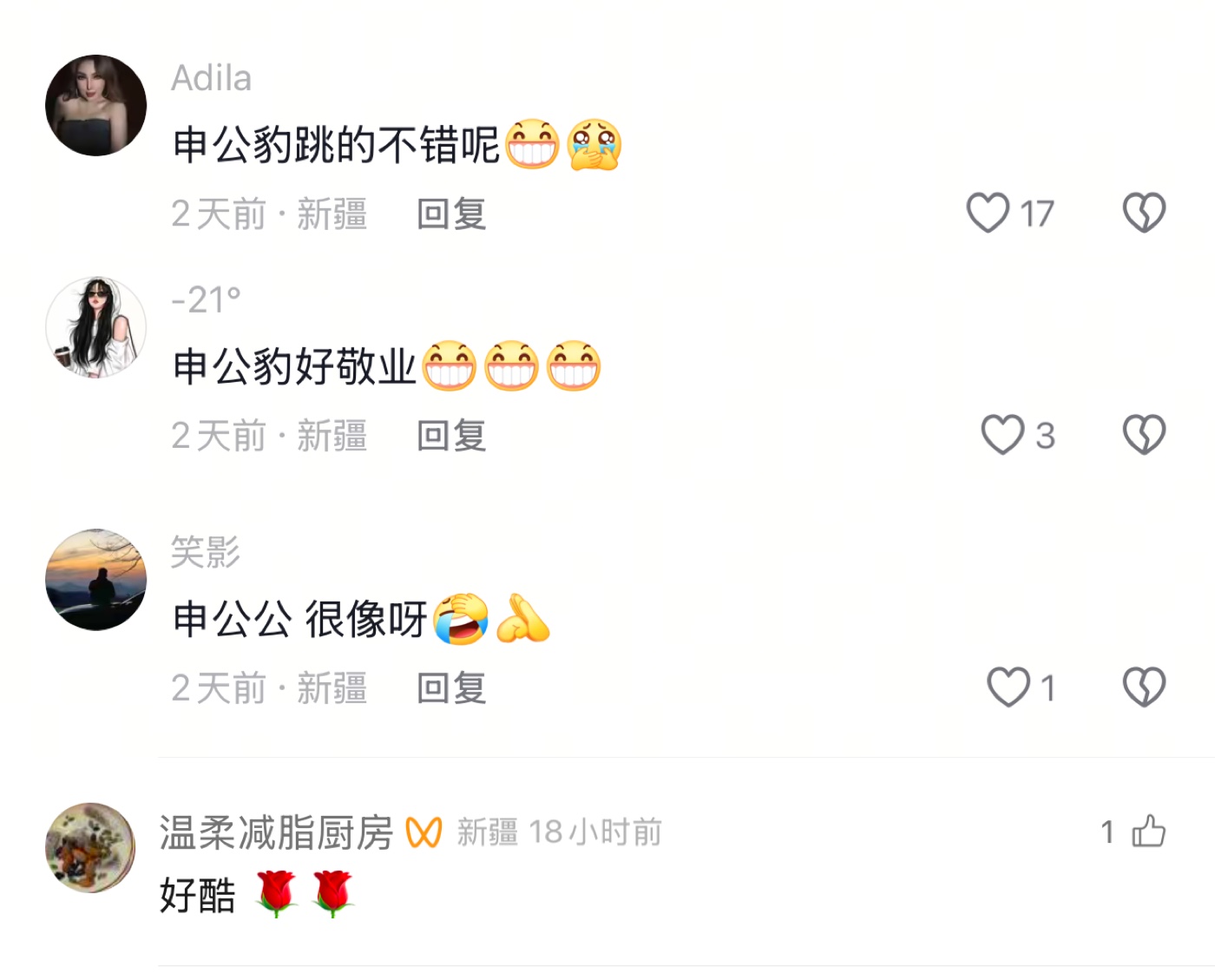
Task: Open -21°'s profile avatar
Action: pos(96,328)
